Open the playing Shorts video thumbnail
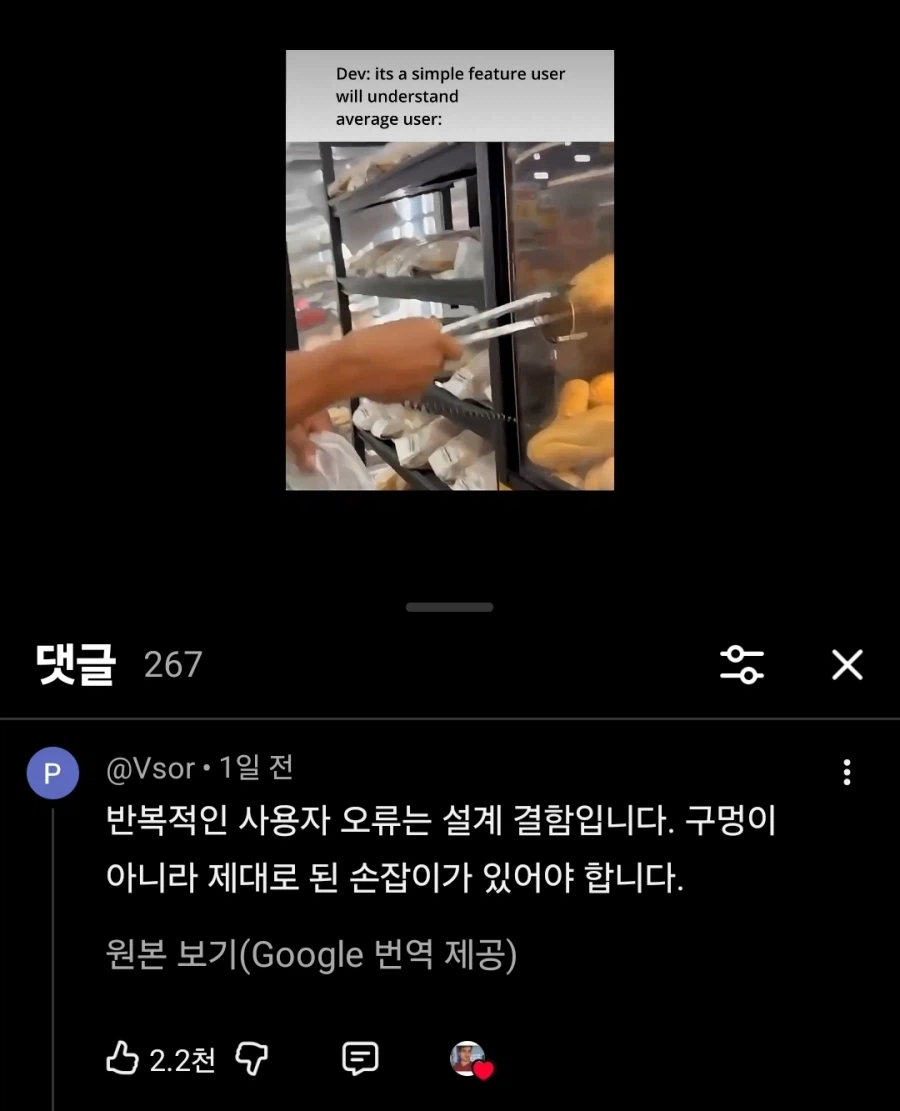This screenshot has height=1111, width=900. (x=449, y=270)
